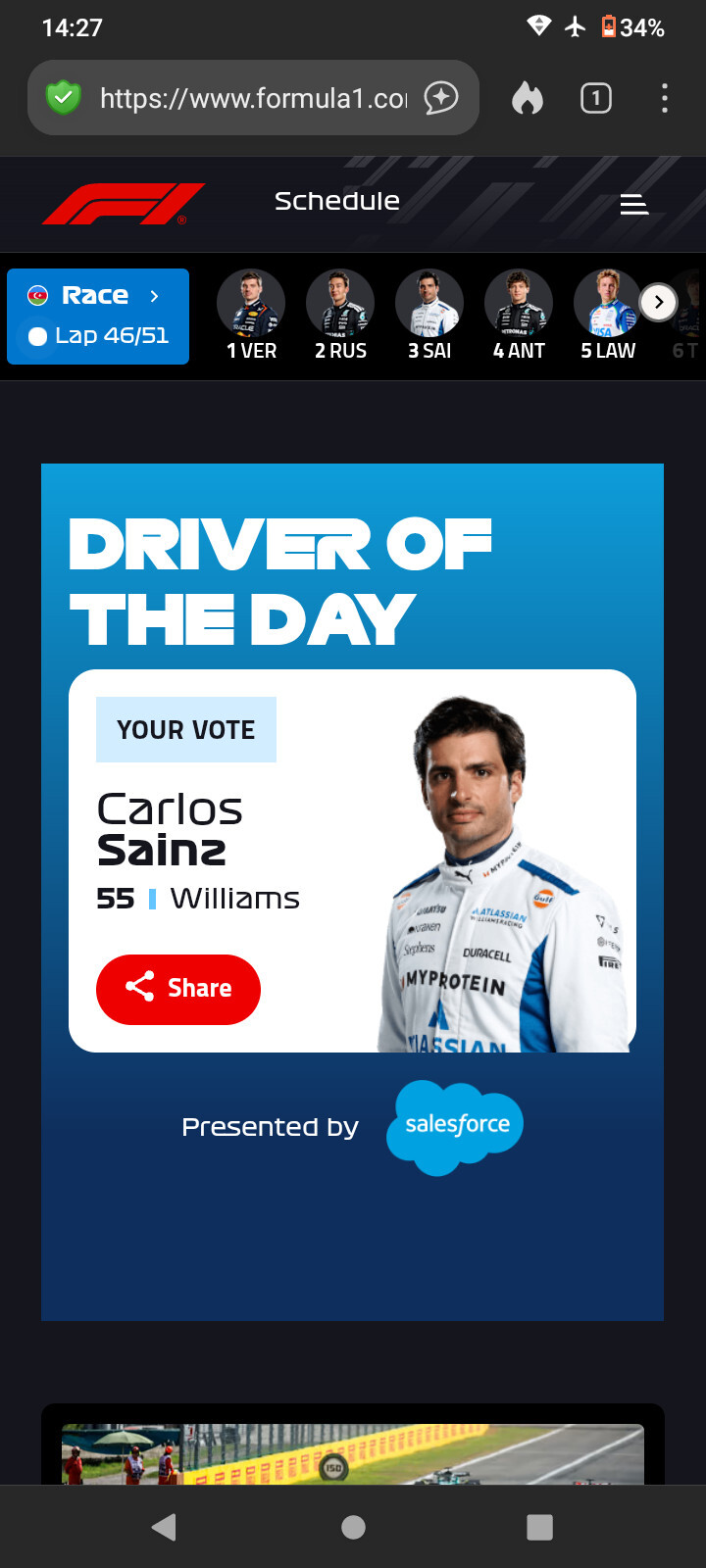Viewport: 706px width, 1568px height.
Task: Open the hamburger navigation menu
Action: coord(634,204)
